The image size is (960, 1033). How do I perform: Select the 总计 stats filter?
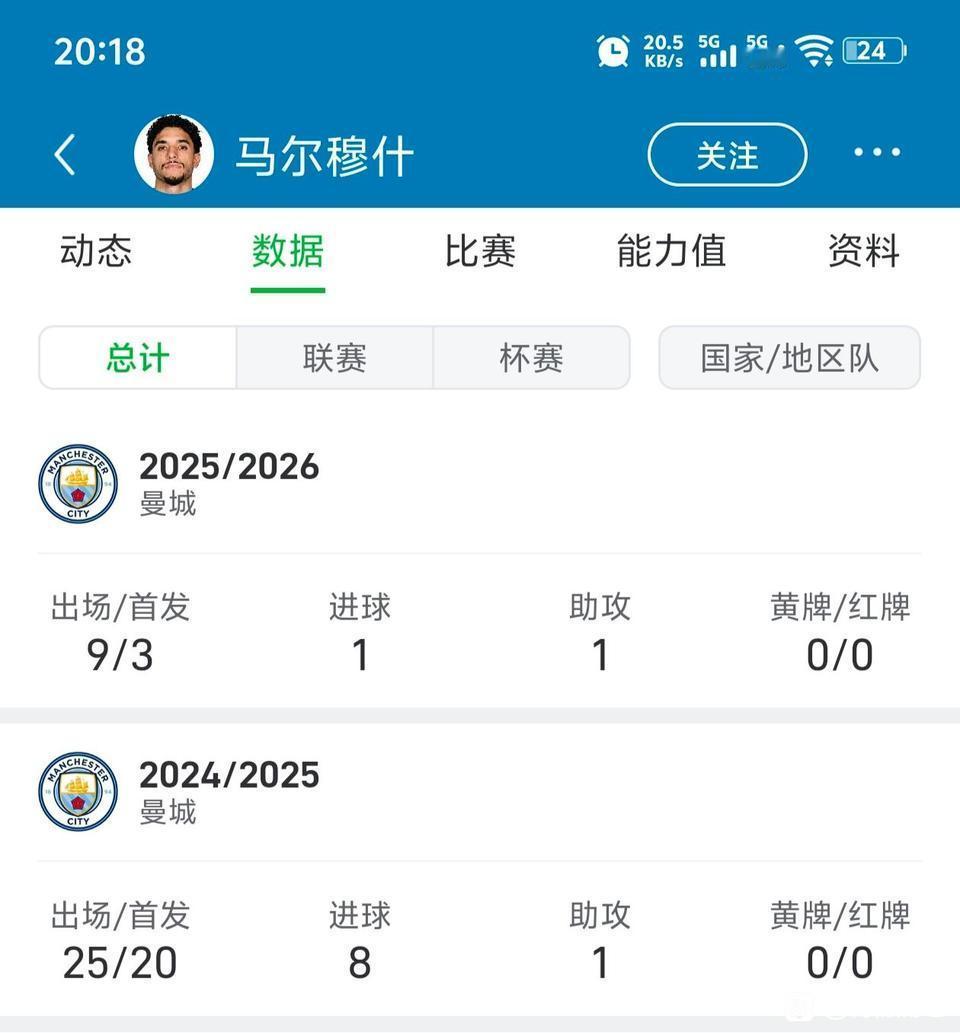click(136, 358)
